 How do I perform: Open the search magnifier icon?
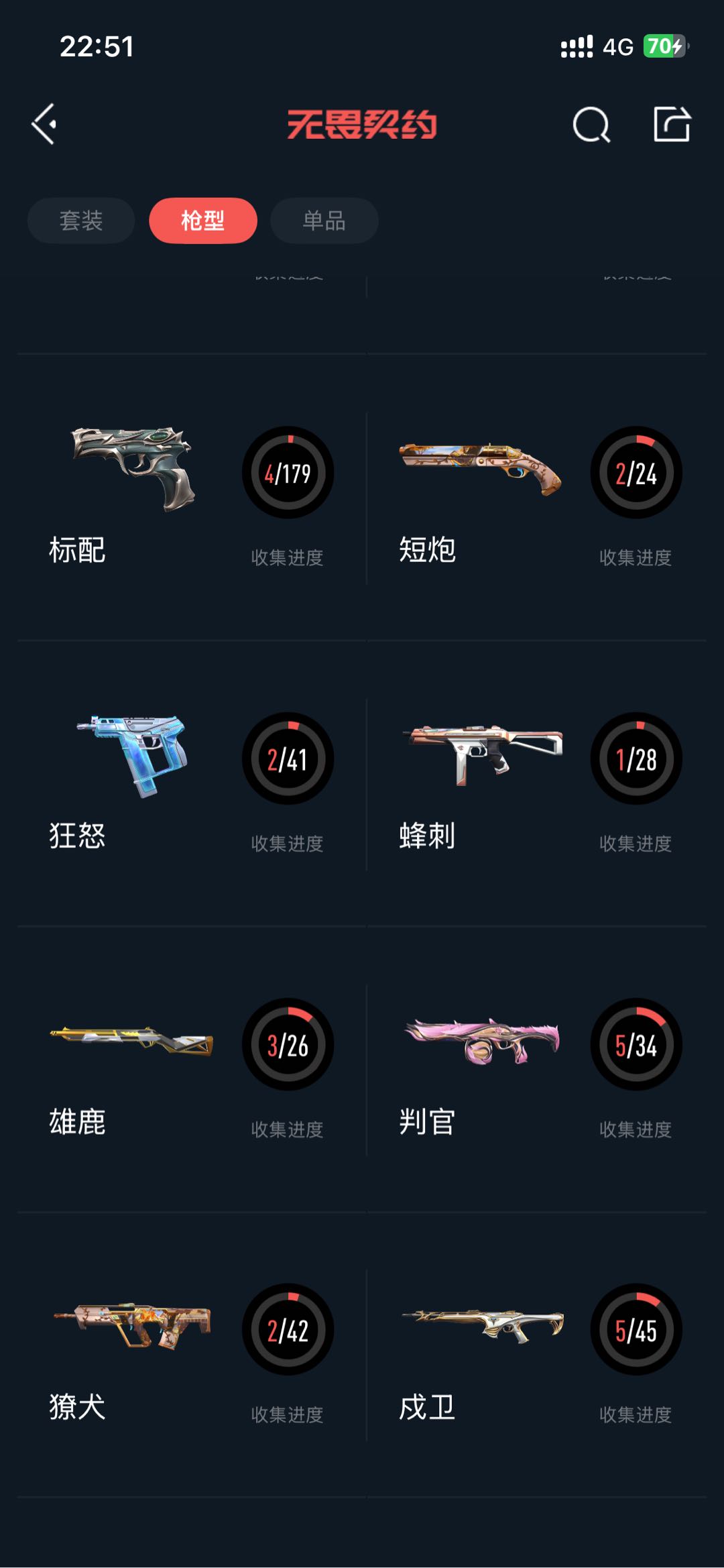click(591, 125)
